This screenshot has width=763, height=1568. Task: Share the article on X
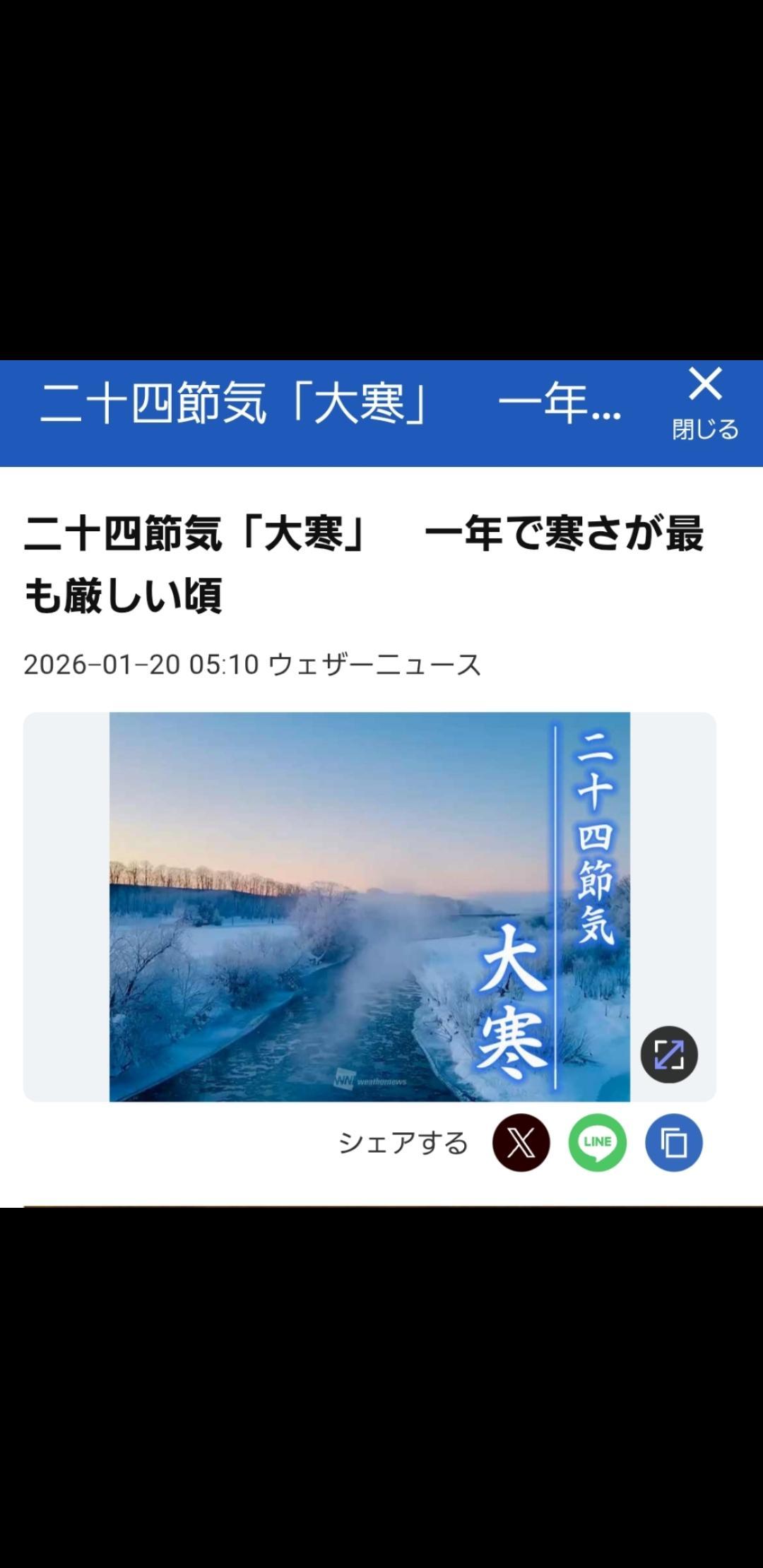click(521, 1143)
